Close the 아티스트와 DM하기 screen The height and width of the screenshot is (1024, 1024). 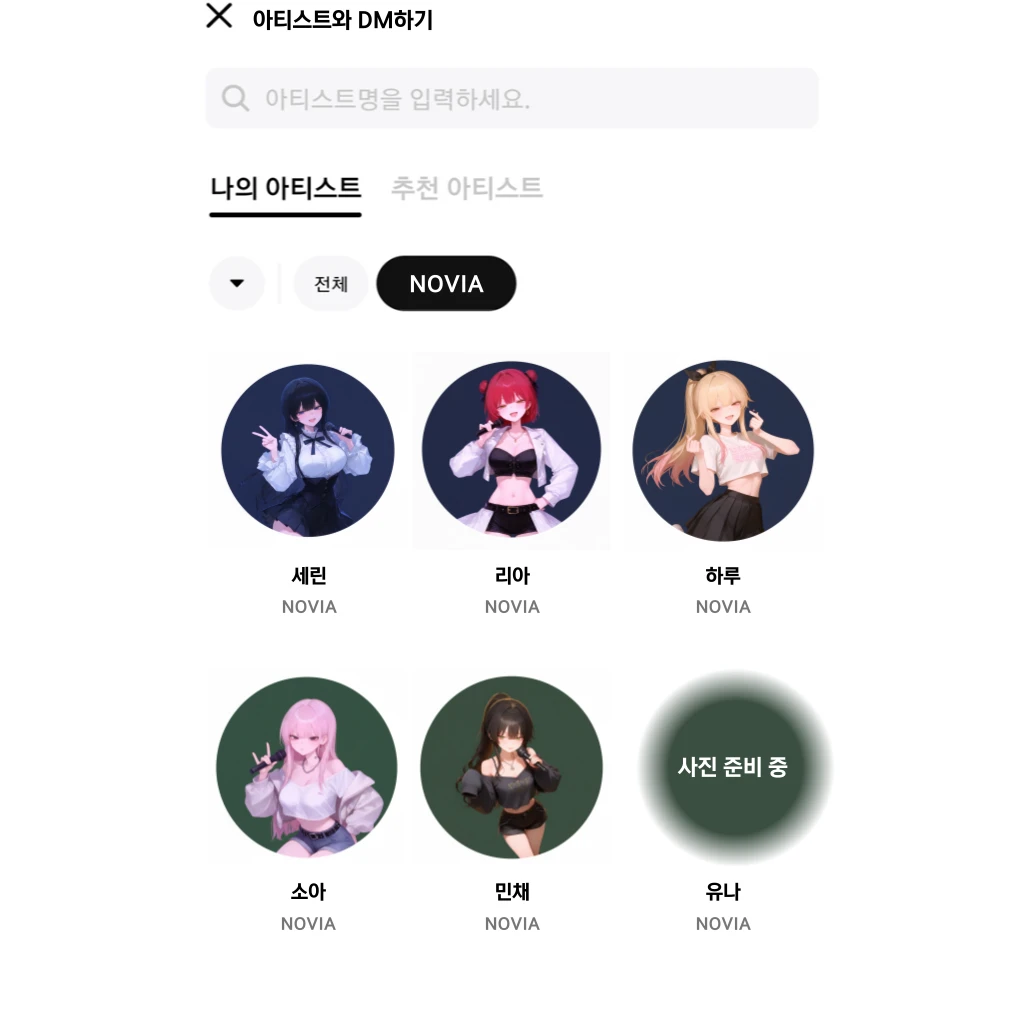pyautogui.click(x=219, y=16)
